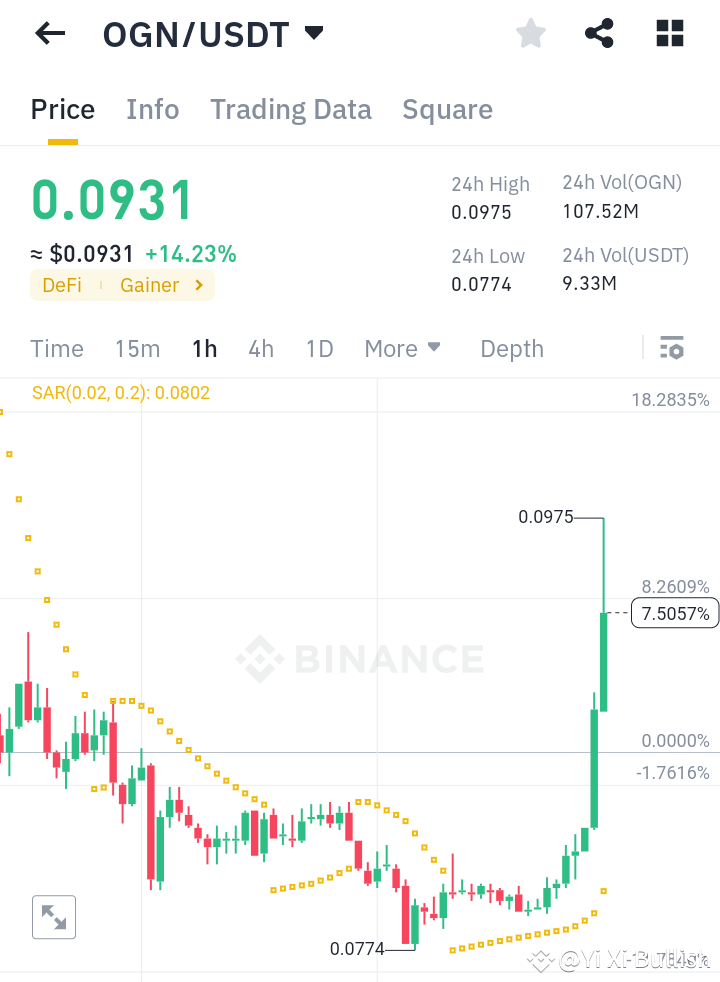Open the markets grid overview
This screenshot has height=982, width=720.
[669, 33]
